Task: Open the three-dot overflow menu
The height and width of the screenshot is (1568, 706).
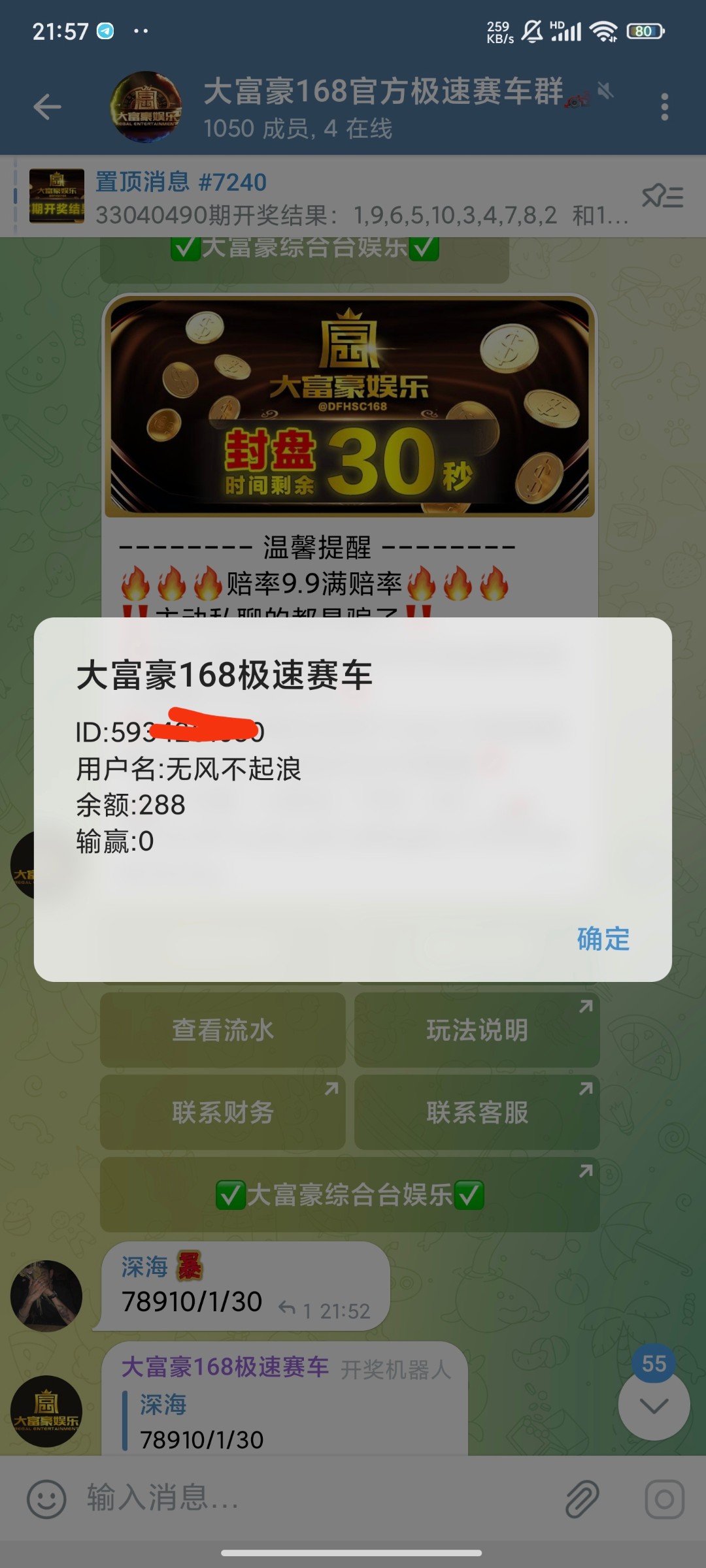Action: pyautogui.click(x=664, y=107)
